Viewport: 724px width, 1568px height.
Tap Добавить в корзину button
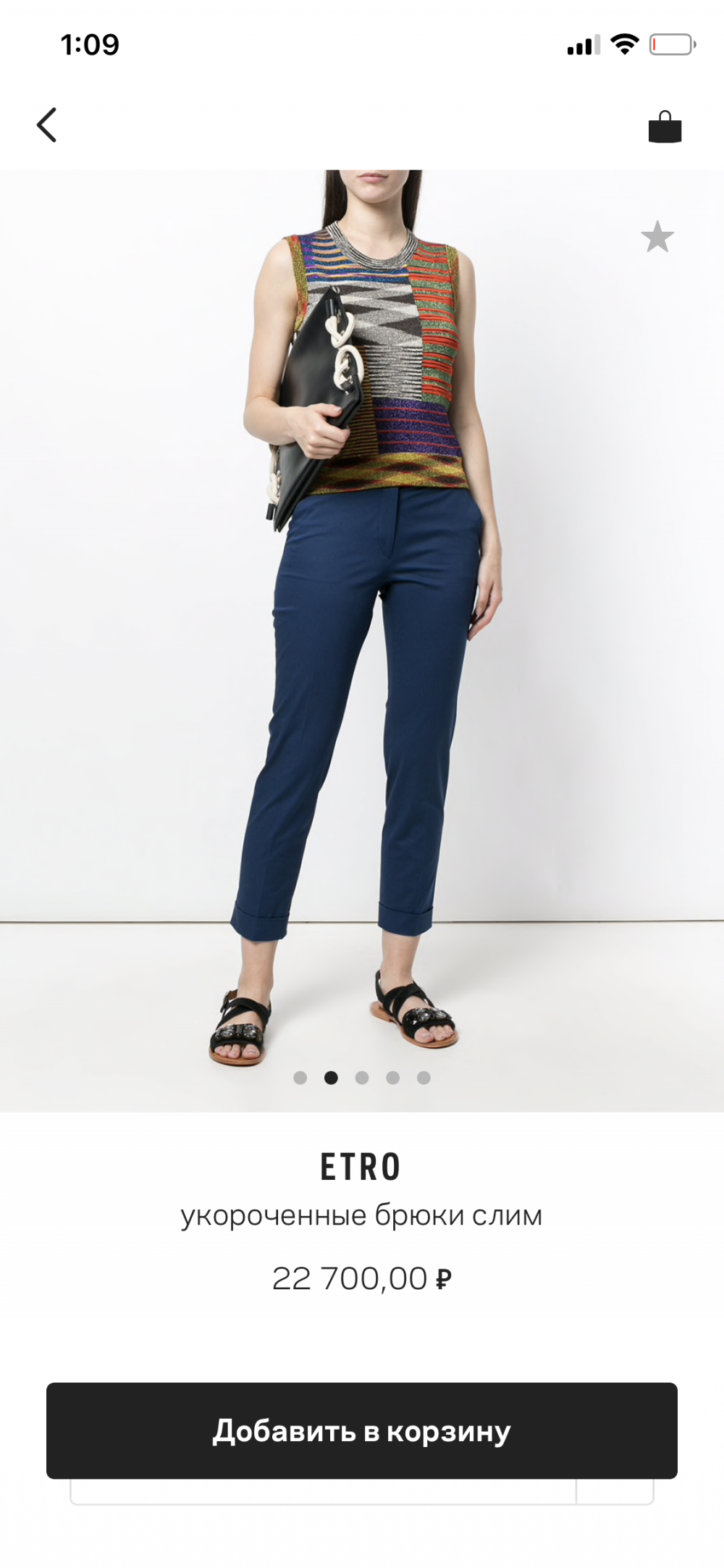click(x=362, y=1430)
